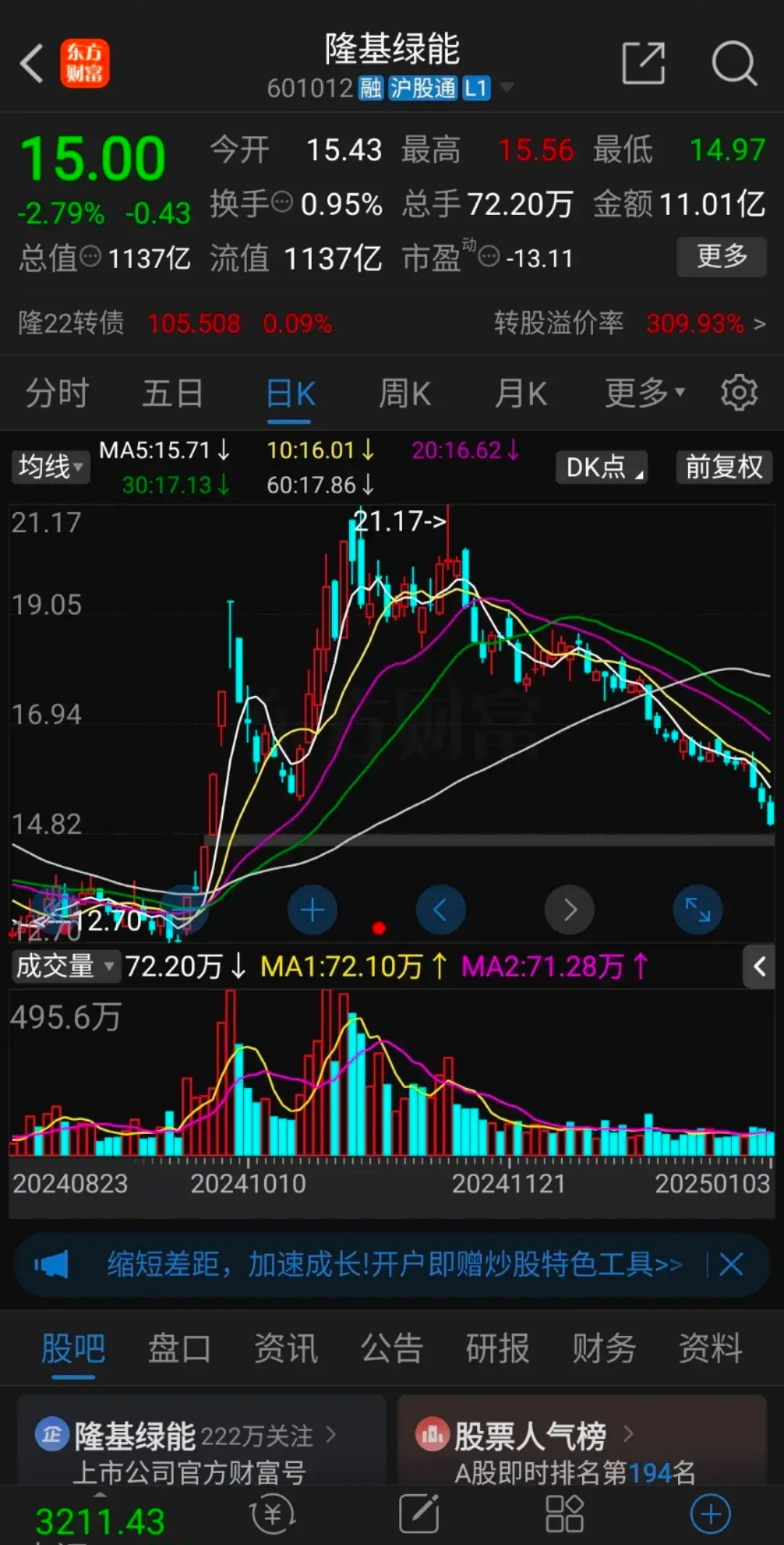The width and height of the screenshot is (784, 1545).
Task: Tap the DK点 button
Action: pyautogui.click(x=602, y=467)
